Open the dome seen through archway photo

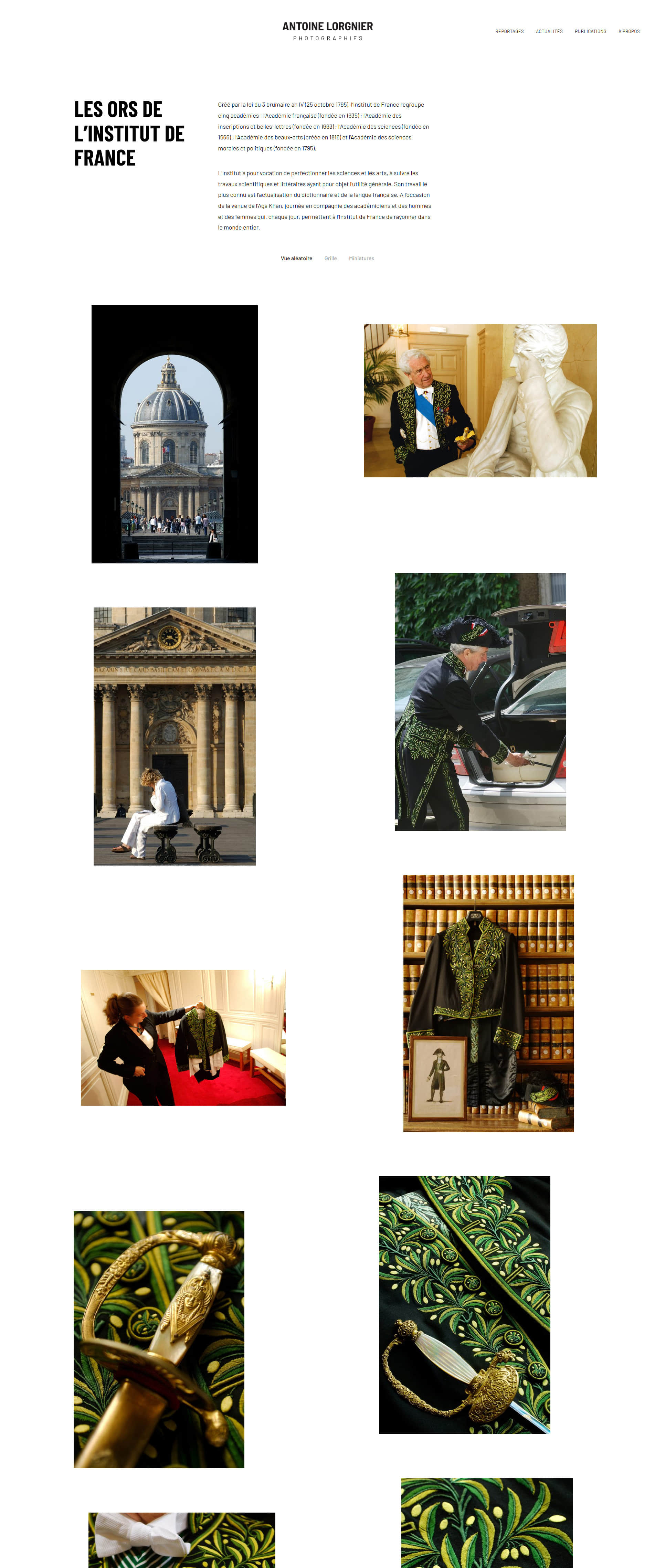[x=174, y=434]
